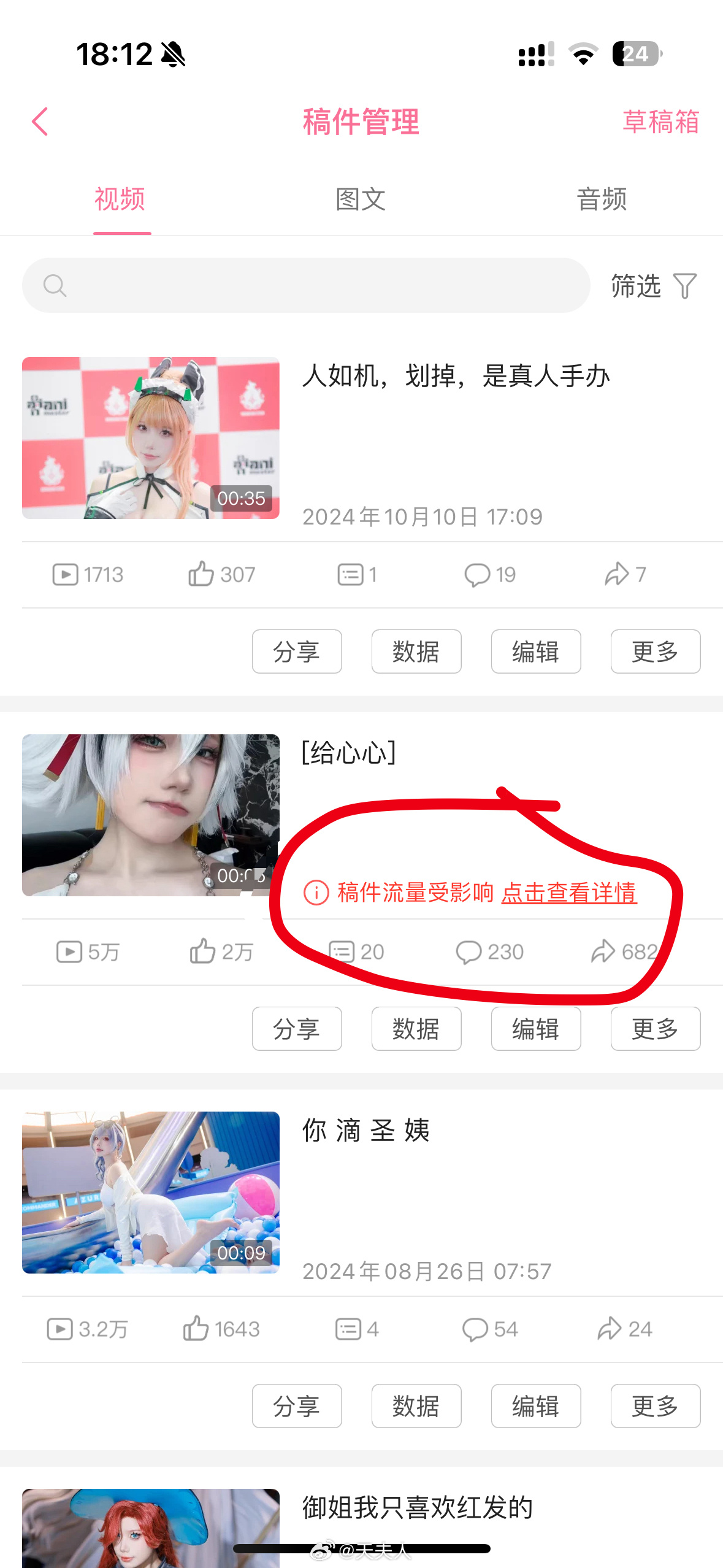Go back from 稿件管理
This screenshot has width=723, height=1568.
[x=40, y=121]
